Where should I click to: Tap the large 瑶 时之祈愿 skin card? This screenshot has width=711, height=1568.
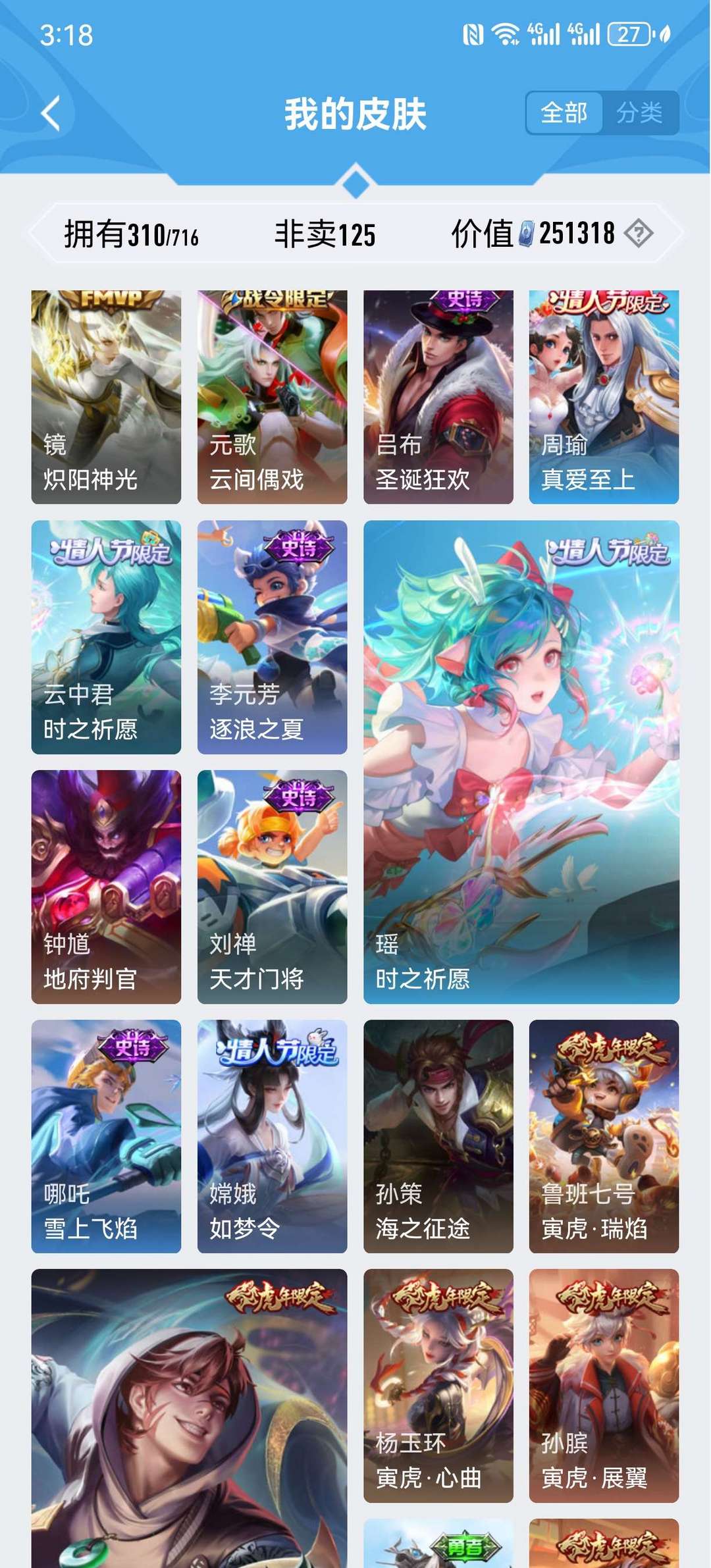click(x=521, y=762)
